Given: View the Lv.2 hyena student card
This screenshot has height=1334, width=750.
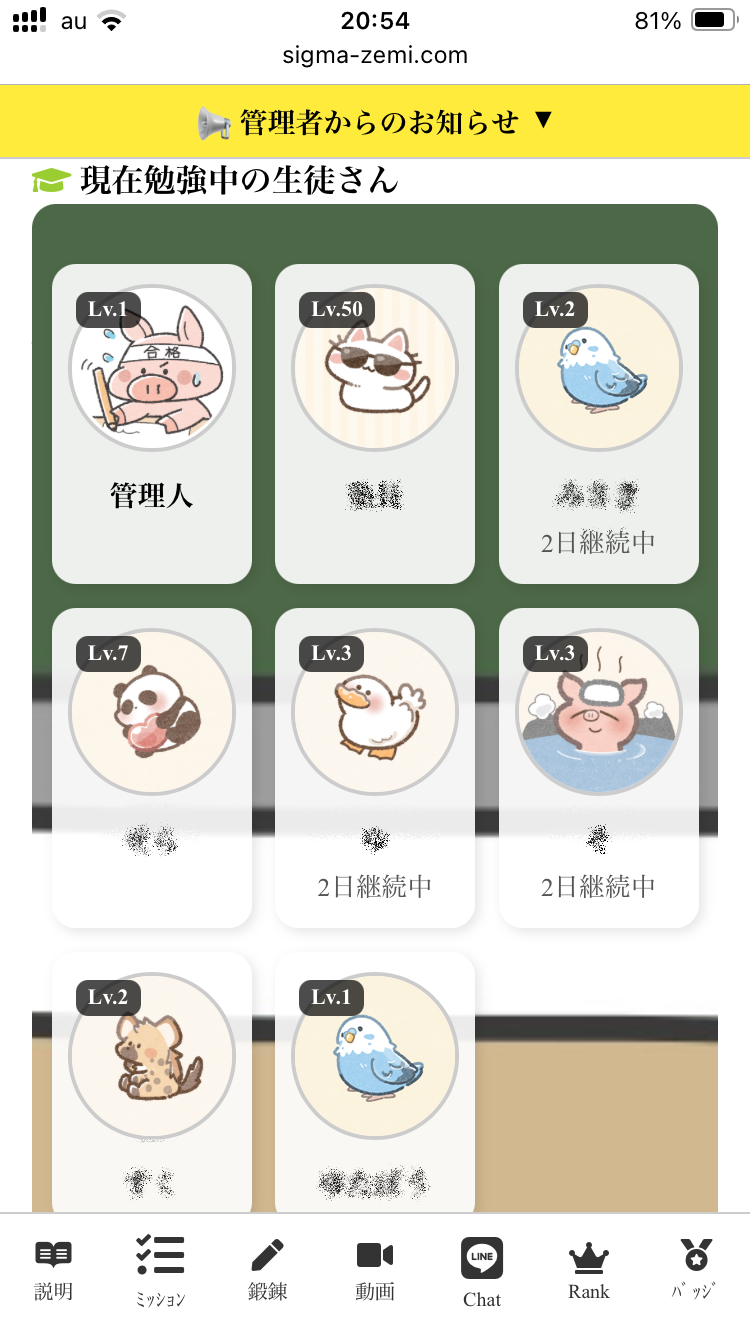Looking at the screenshot, I should (152, 1082).
